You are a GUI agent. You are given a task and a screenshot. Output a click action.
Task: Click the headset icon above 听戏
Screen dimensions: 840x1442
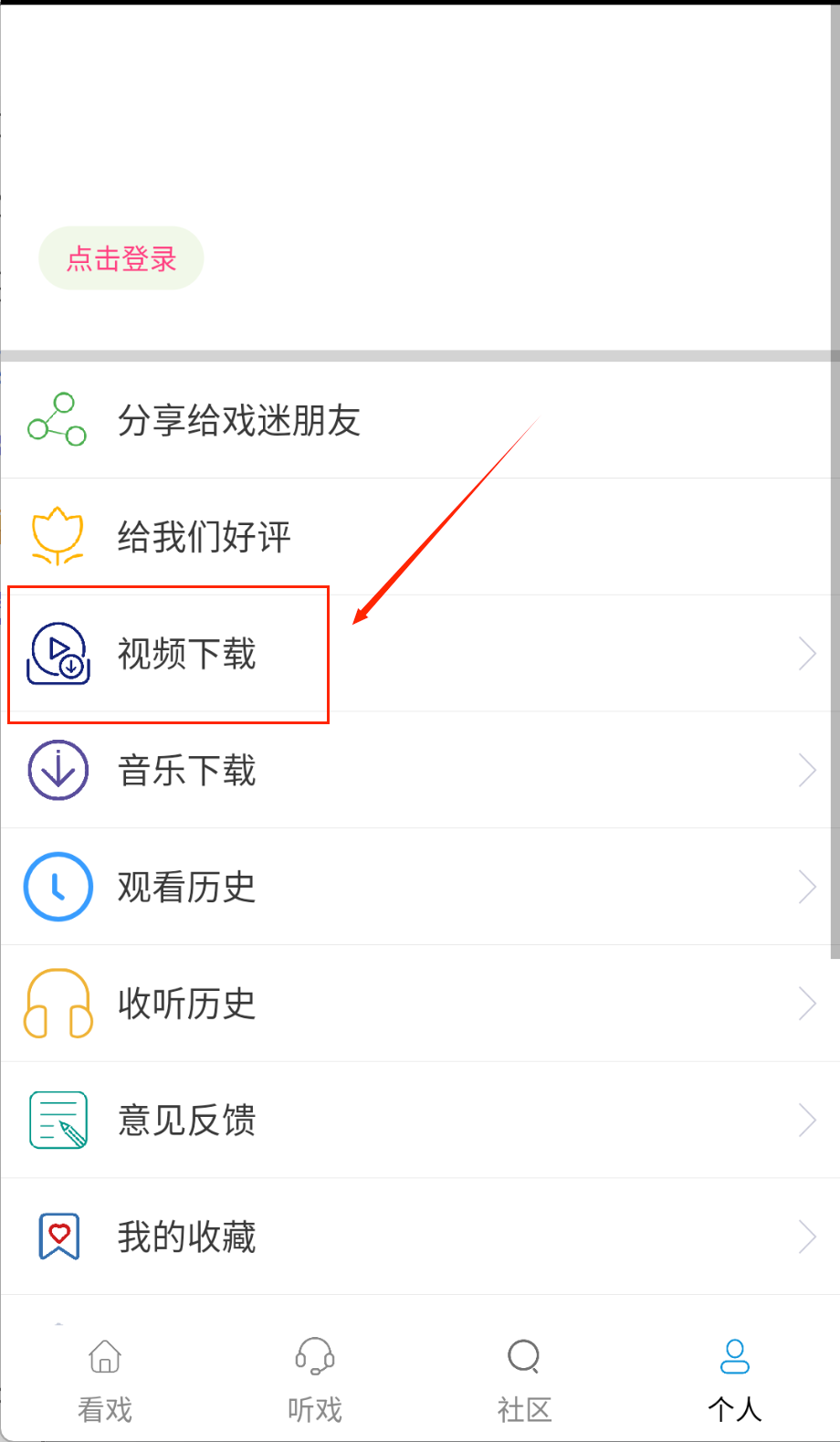pyautogui.click(x=313, y=1358)
